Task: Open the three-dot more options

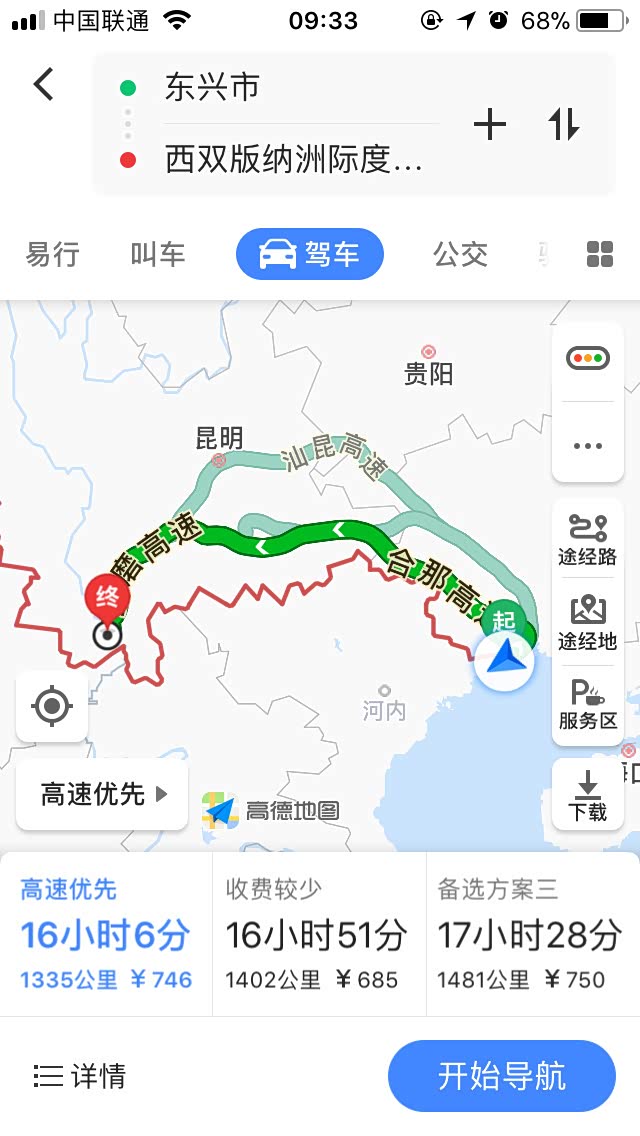Action: pyautogui.click(x=588, y=445)
